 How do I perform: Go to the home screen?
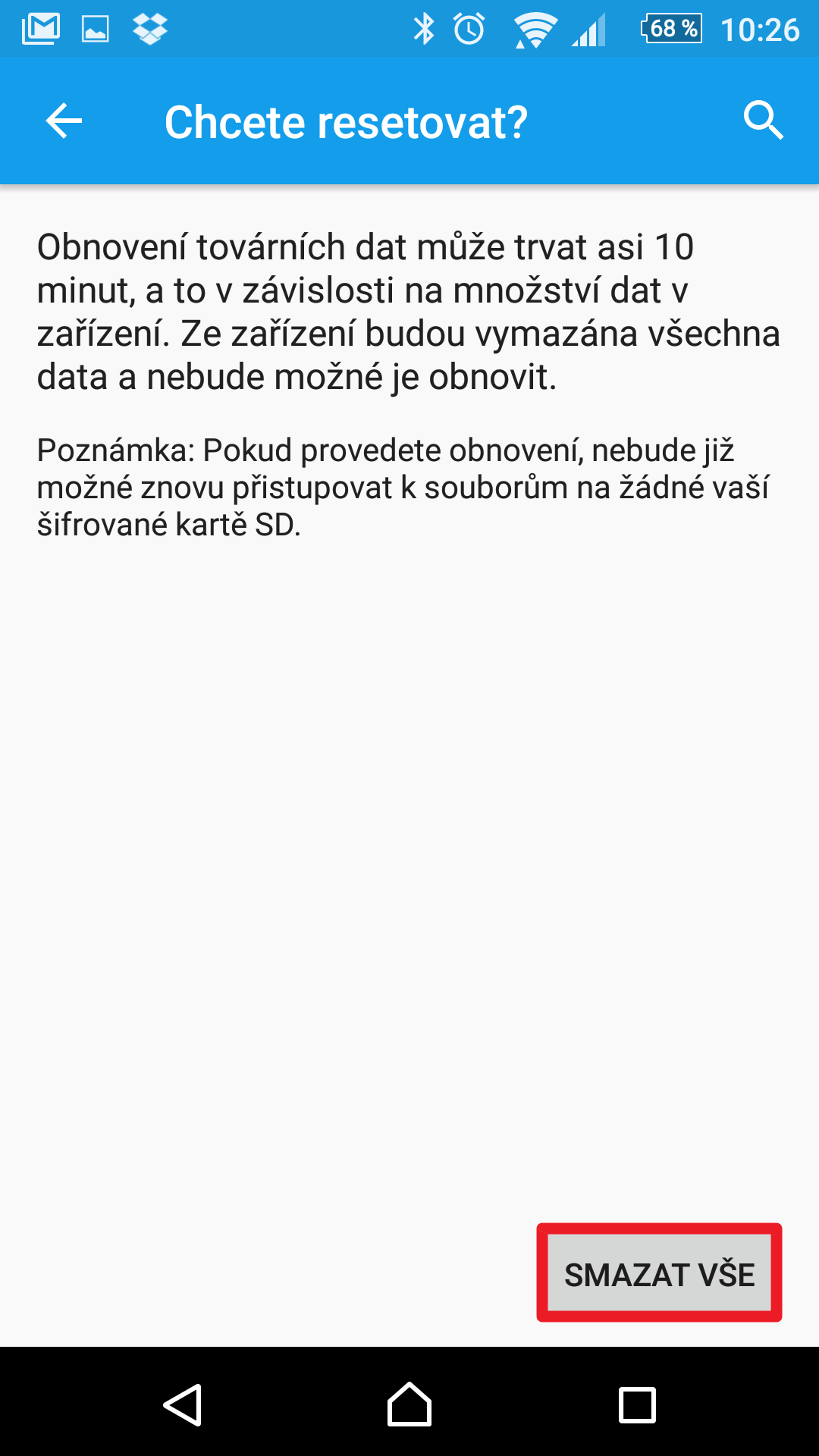409,1404
